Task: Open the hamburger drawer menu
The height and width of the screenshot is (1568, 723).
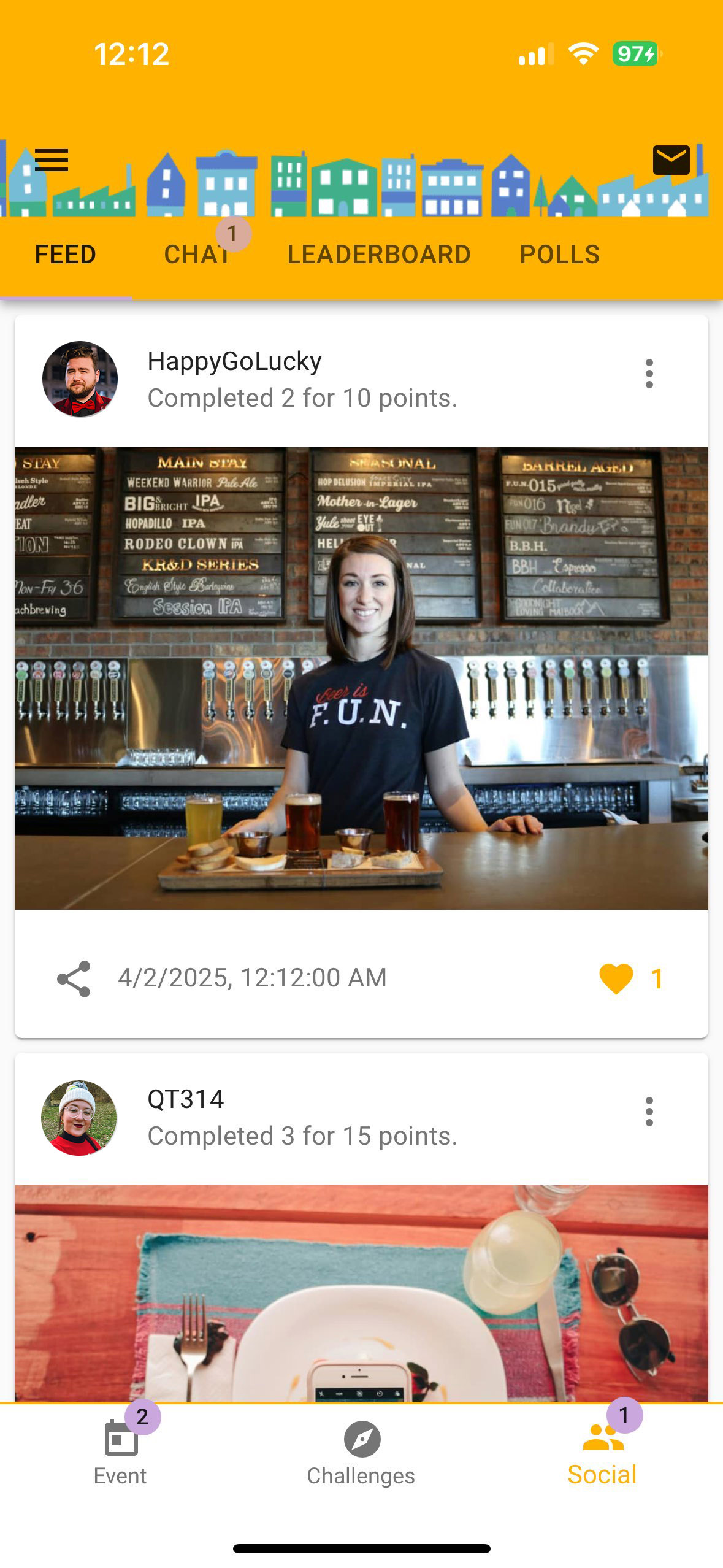Action: (x=52, y=160)
